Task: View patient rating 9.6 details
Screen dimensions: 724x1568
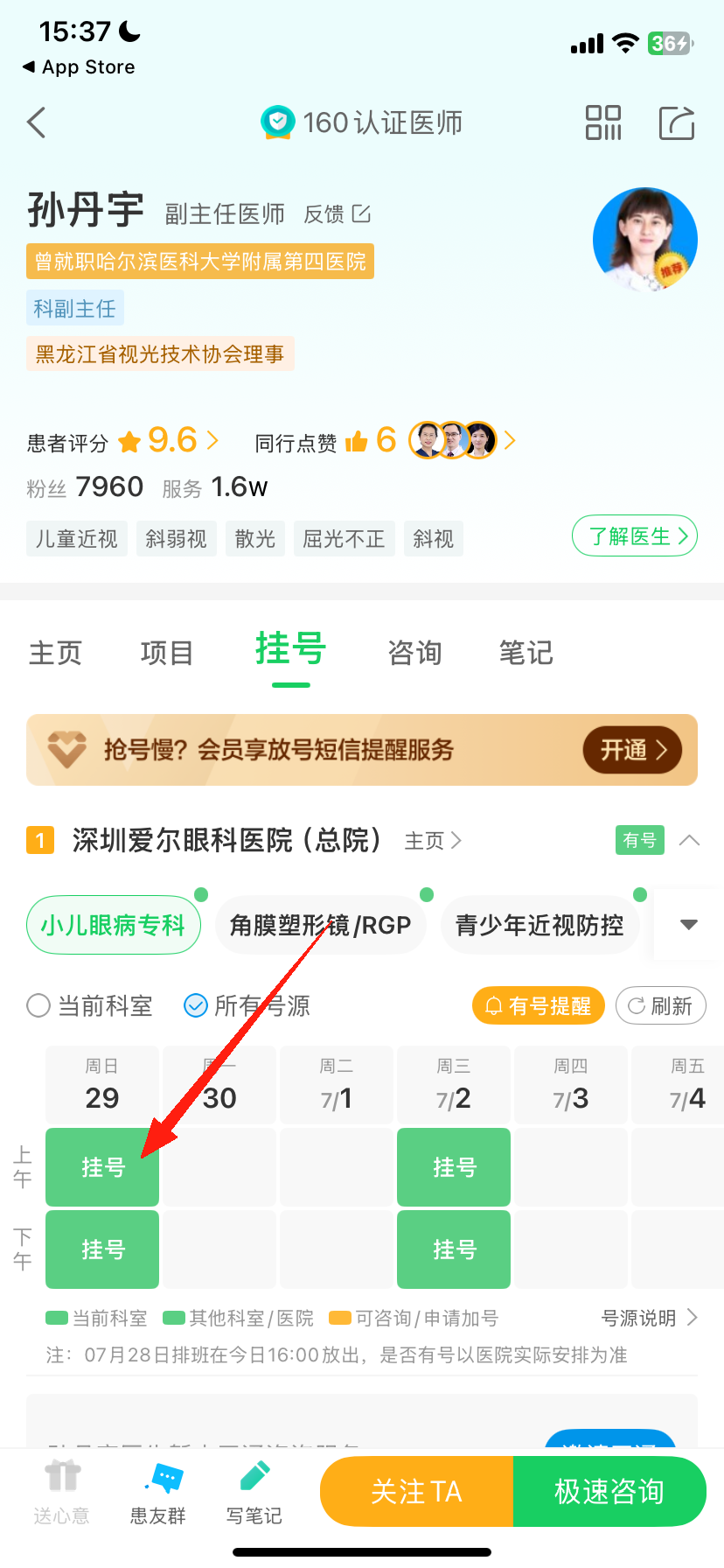Action: click(x=171, y=441)
